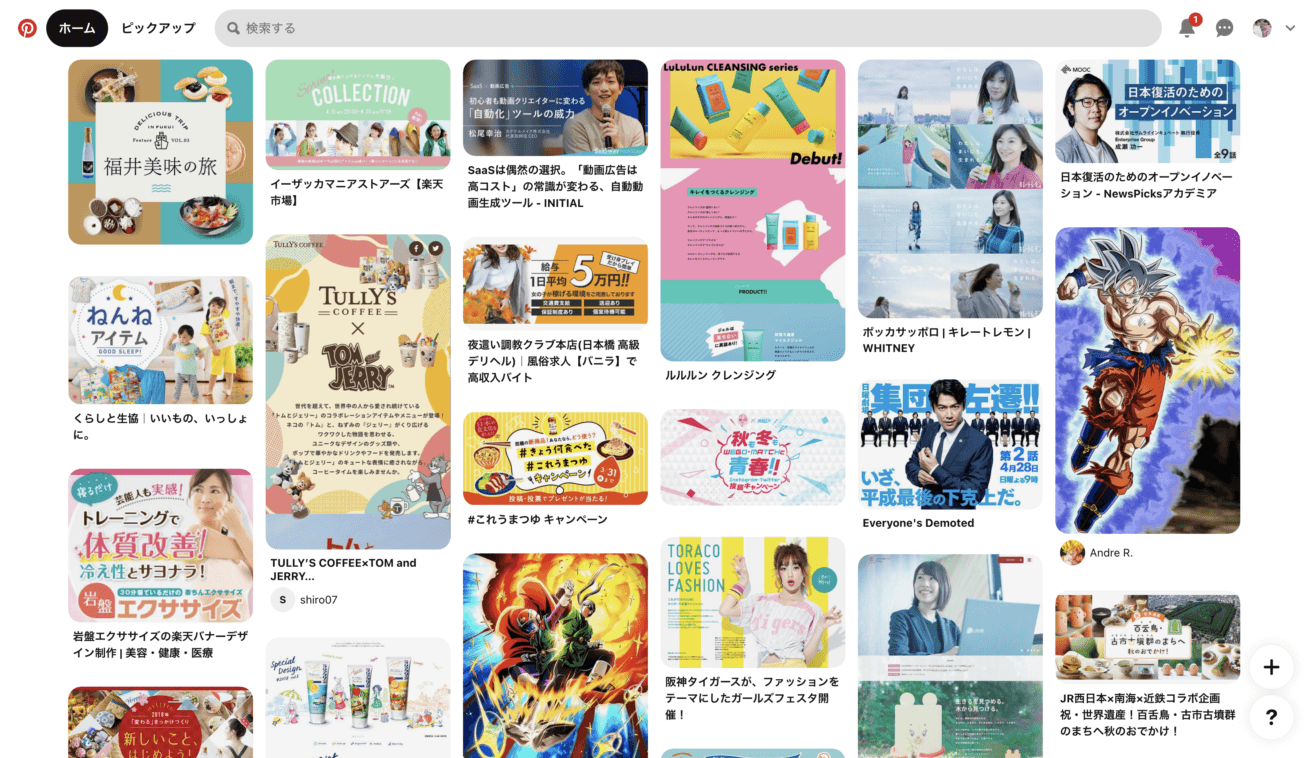View the pin posted by Andre R.
This screenshot has width=1310, height=758.
click(x=1147, y=380)
